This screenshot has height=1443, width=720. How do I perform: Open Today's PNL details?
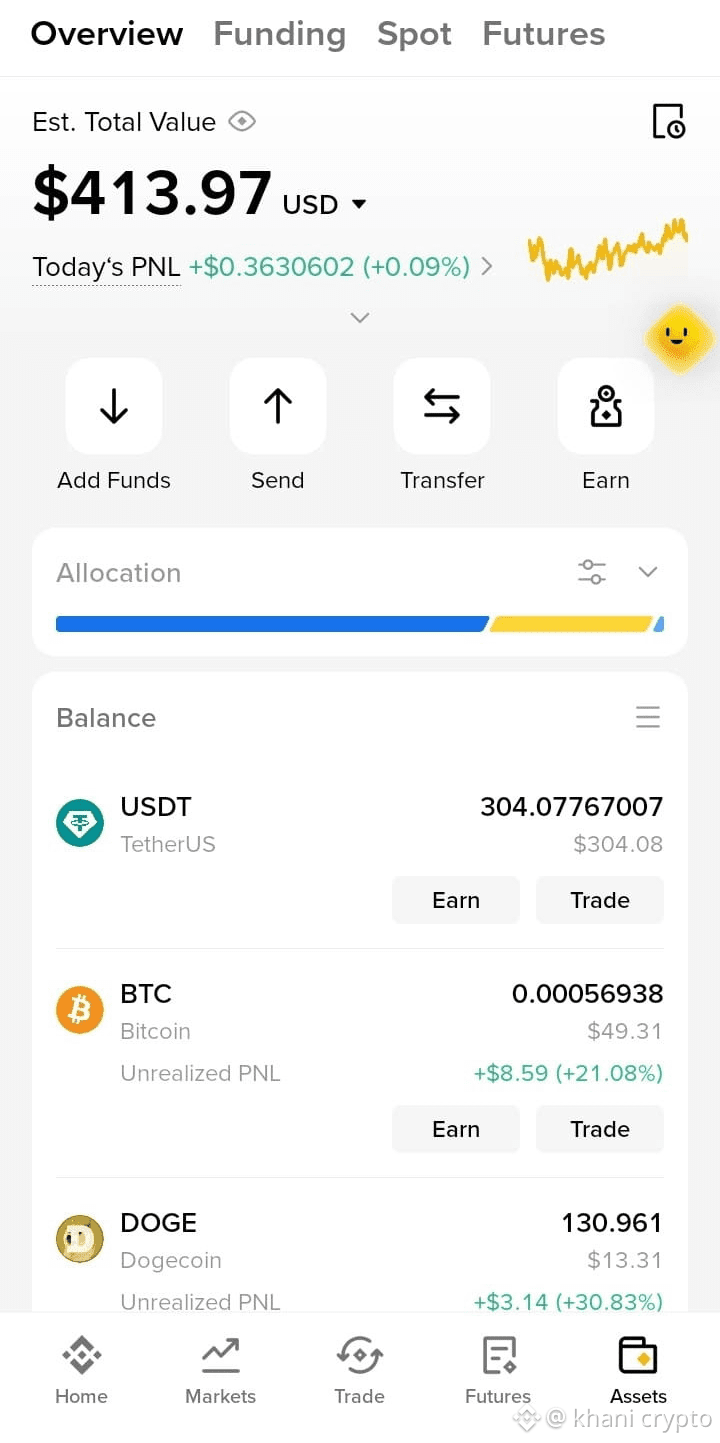(x=262, y=267)
